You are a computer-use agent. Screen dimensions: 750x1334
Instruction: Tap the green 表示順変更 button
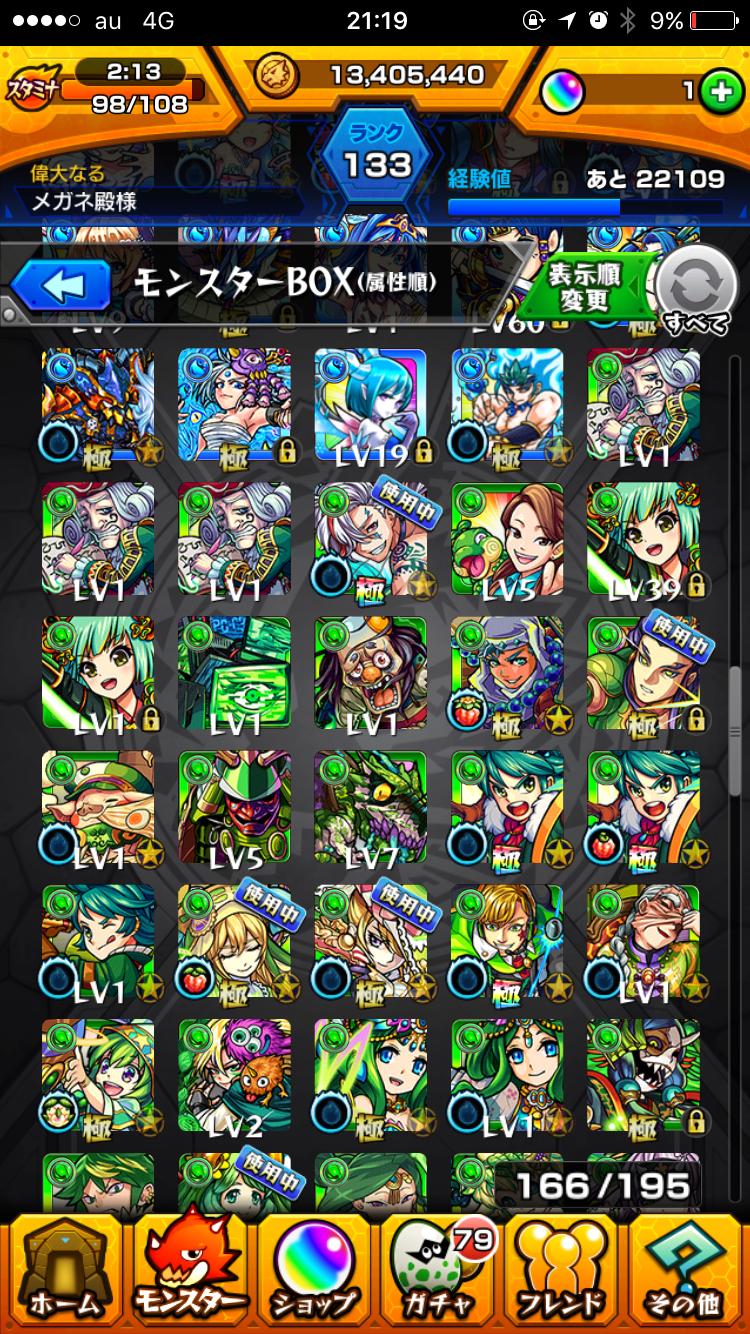(584, 287)
